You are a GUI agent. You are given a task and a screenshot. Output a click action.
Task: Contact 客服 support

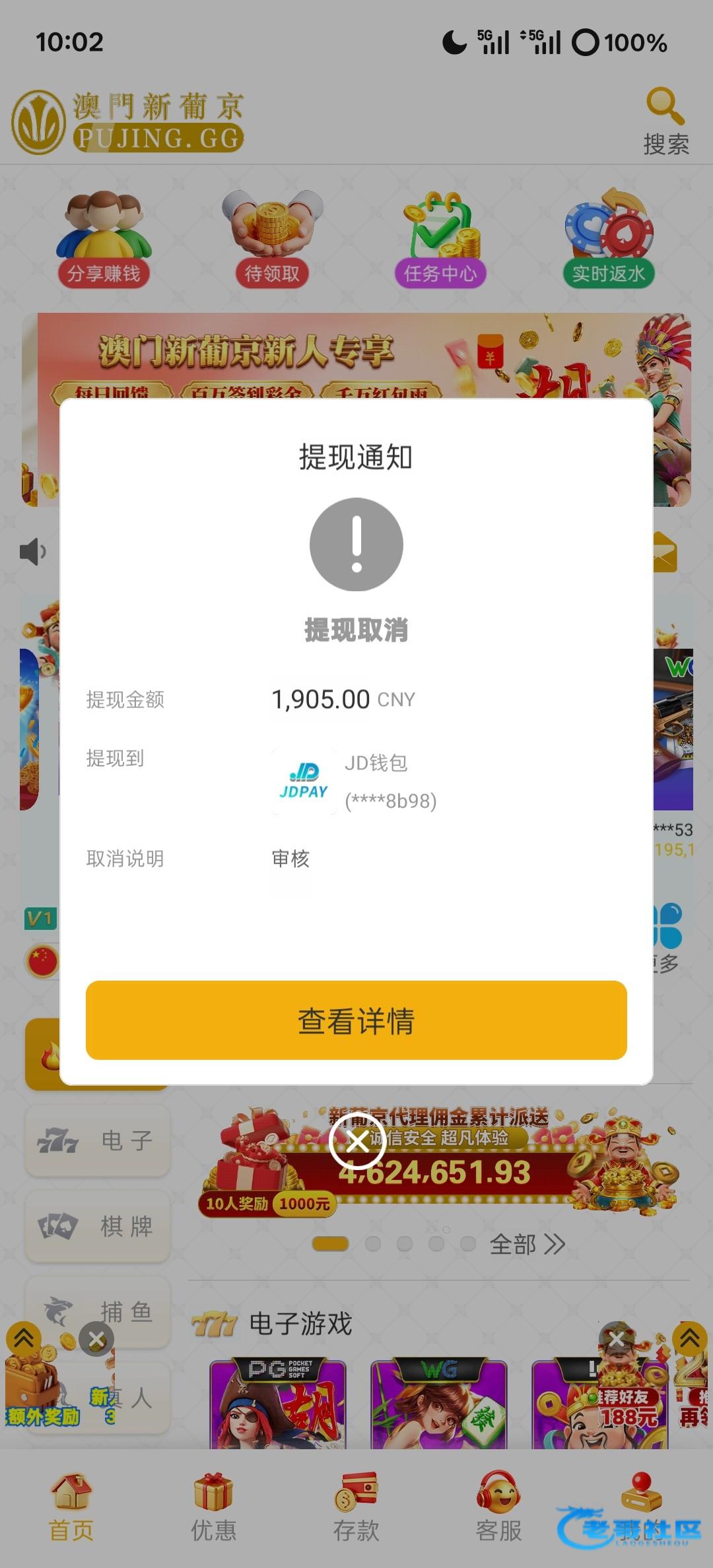[498, 1507]
